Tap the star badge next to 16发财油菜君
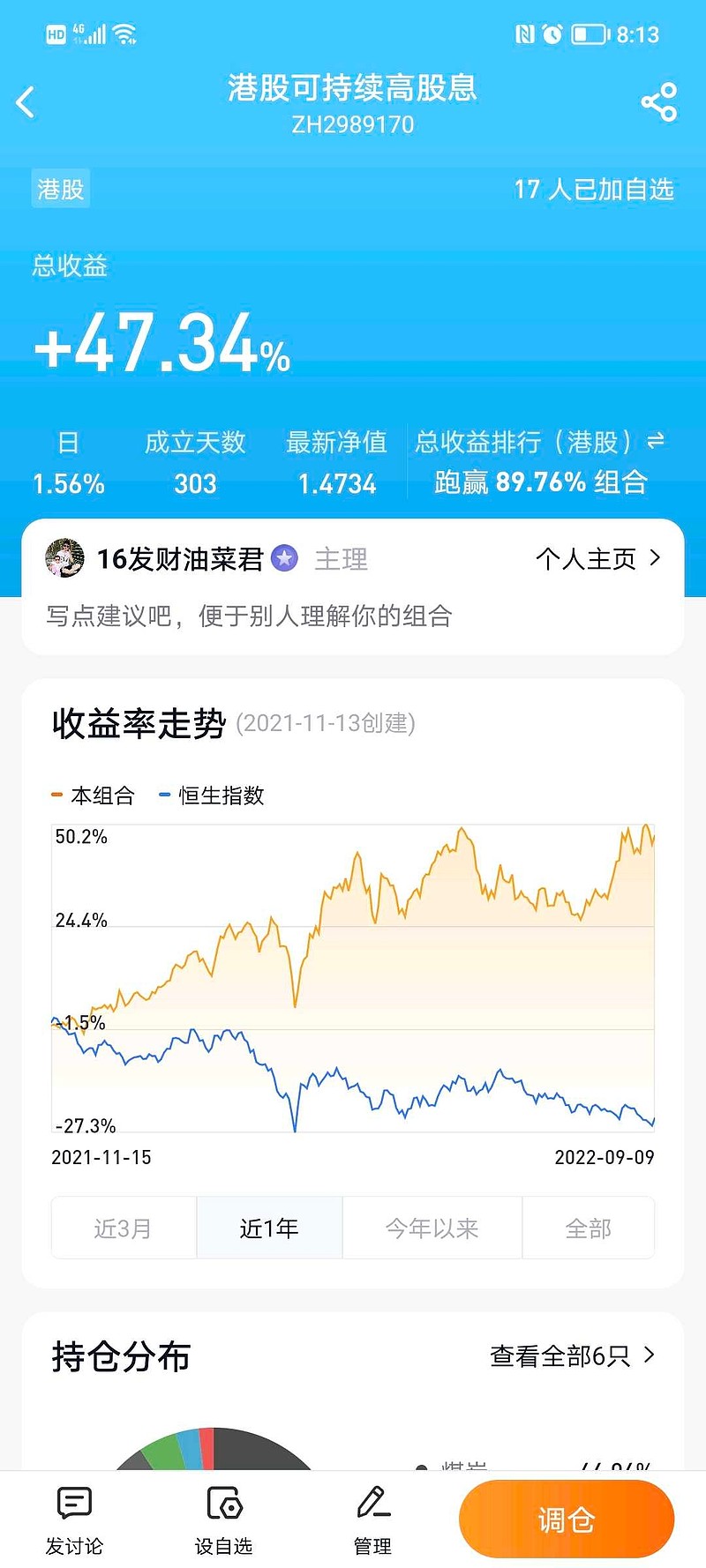This screenshot has height=1568, width=706. pos(282,559)
